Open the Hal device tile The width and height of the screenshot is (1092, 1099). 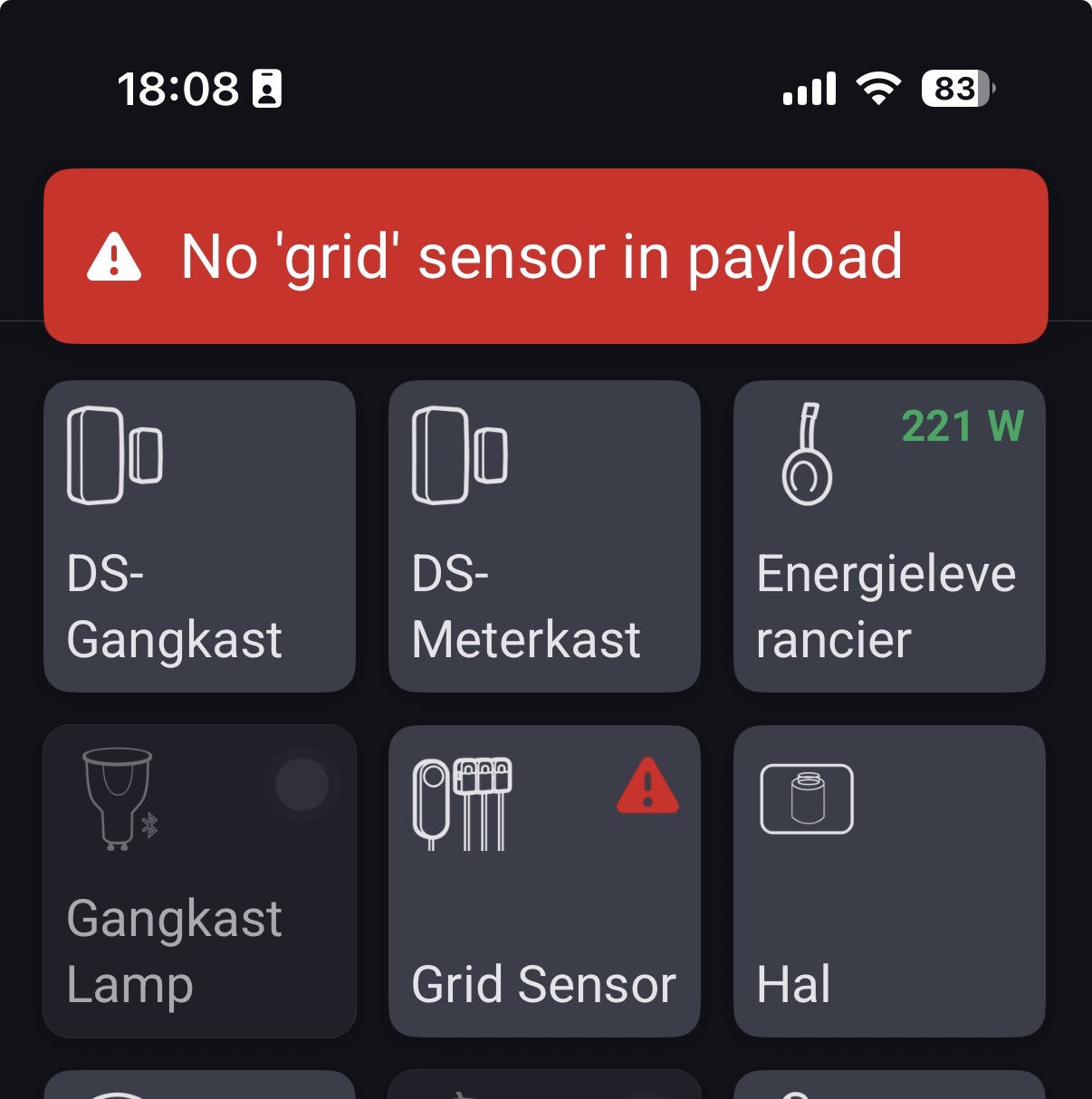click(x=889, y=881)
